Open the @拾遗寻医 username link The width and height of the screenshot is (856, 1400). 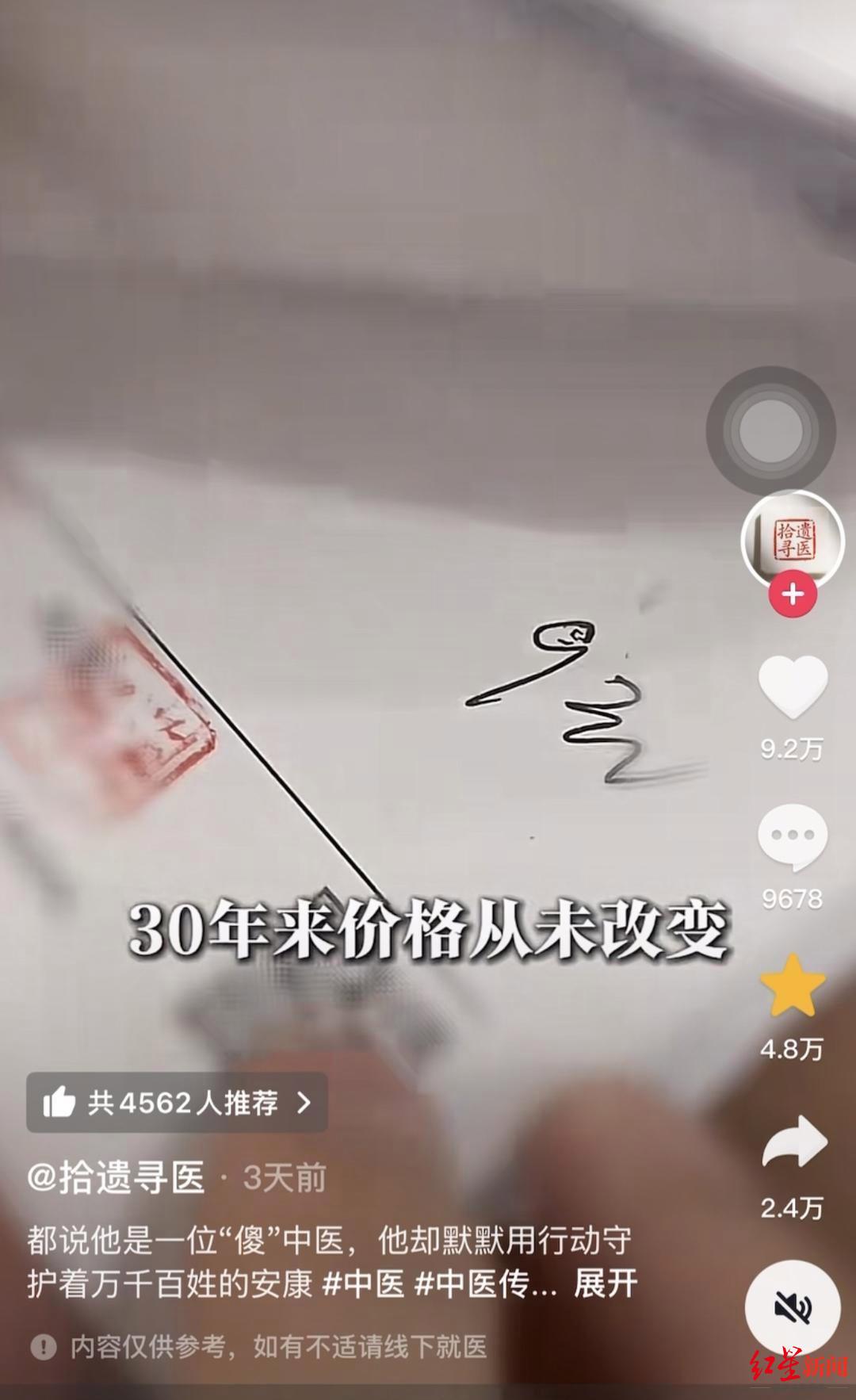pos(116,1178)
